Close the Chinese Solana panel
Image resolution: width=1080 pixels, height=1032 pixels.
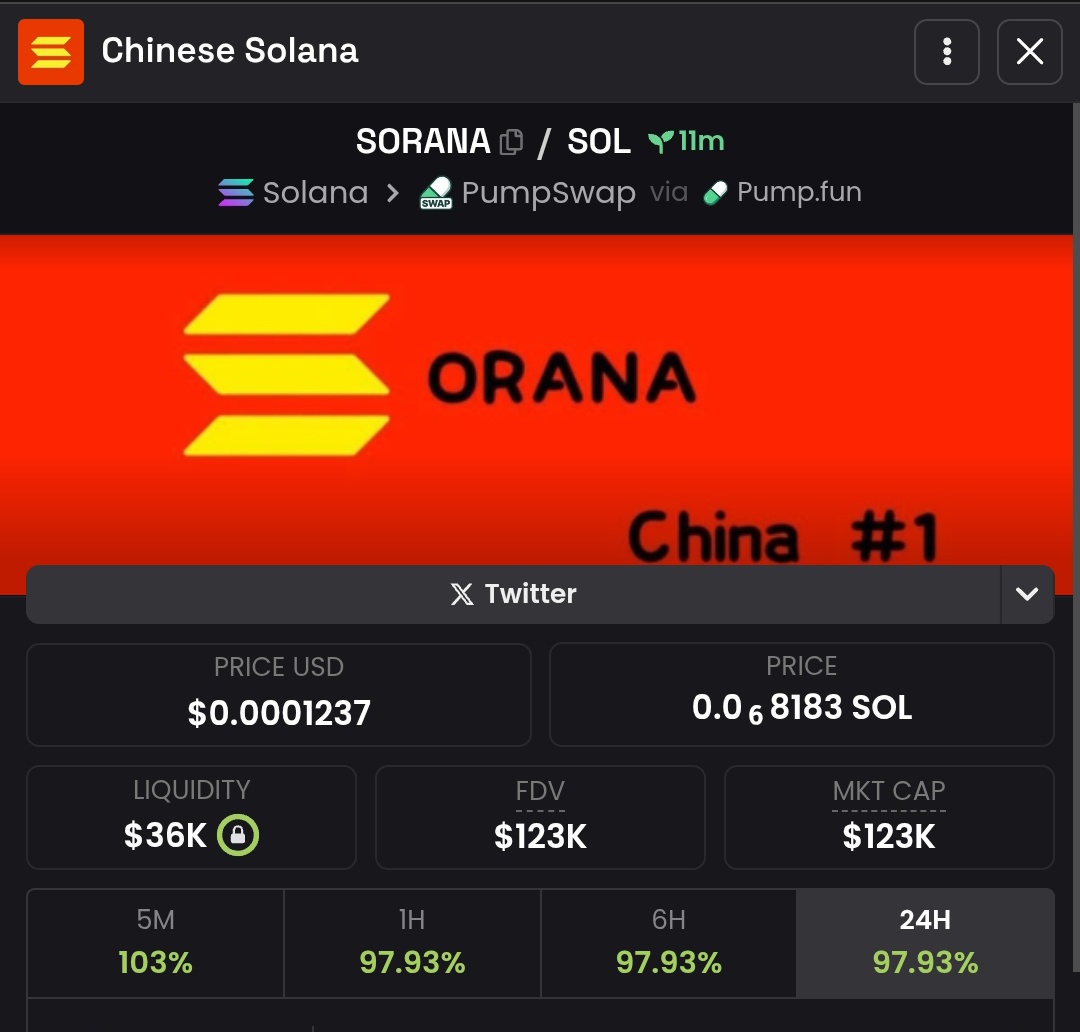pos(1029,52)
